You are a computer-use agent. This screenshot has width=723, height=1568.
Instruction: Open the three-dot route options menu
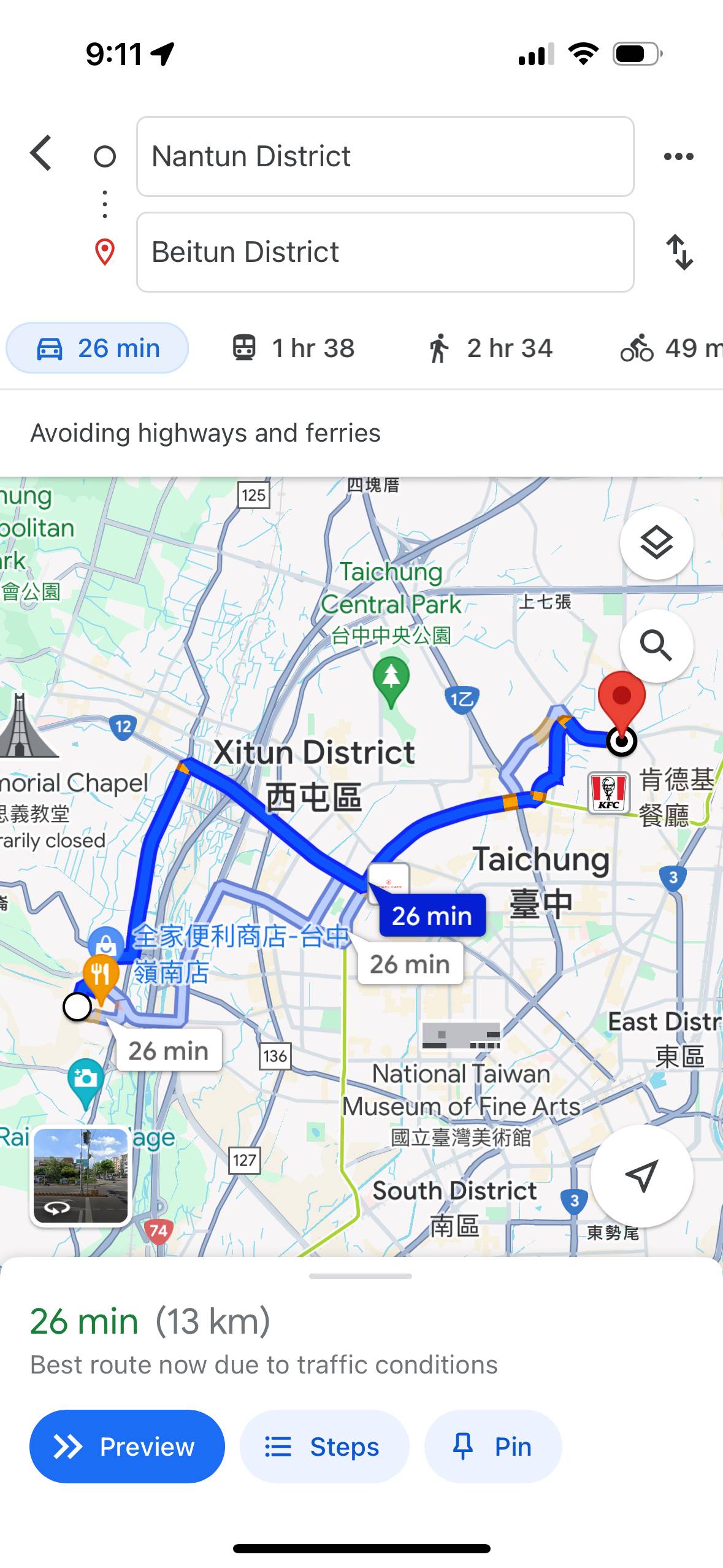coord(678,156)
